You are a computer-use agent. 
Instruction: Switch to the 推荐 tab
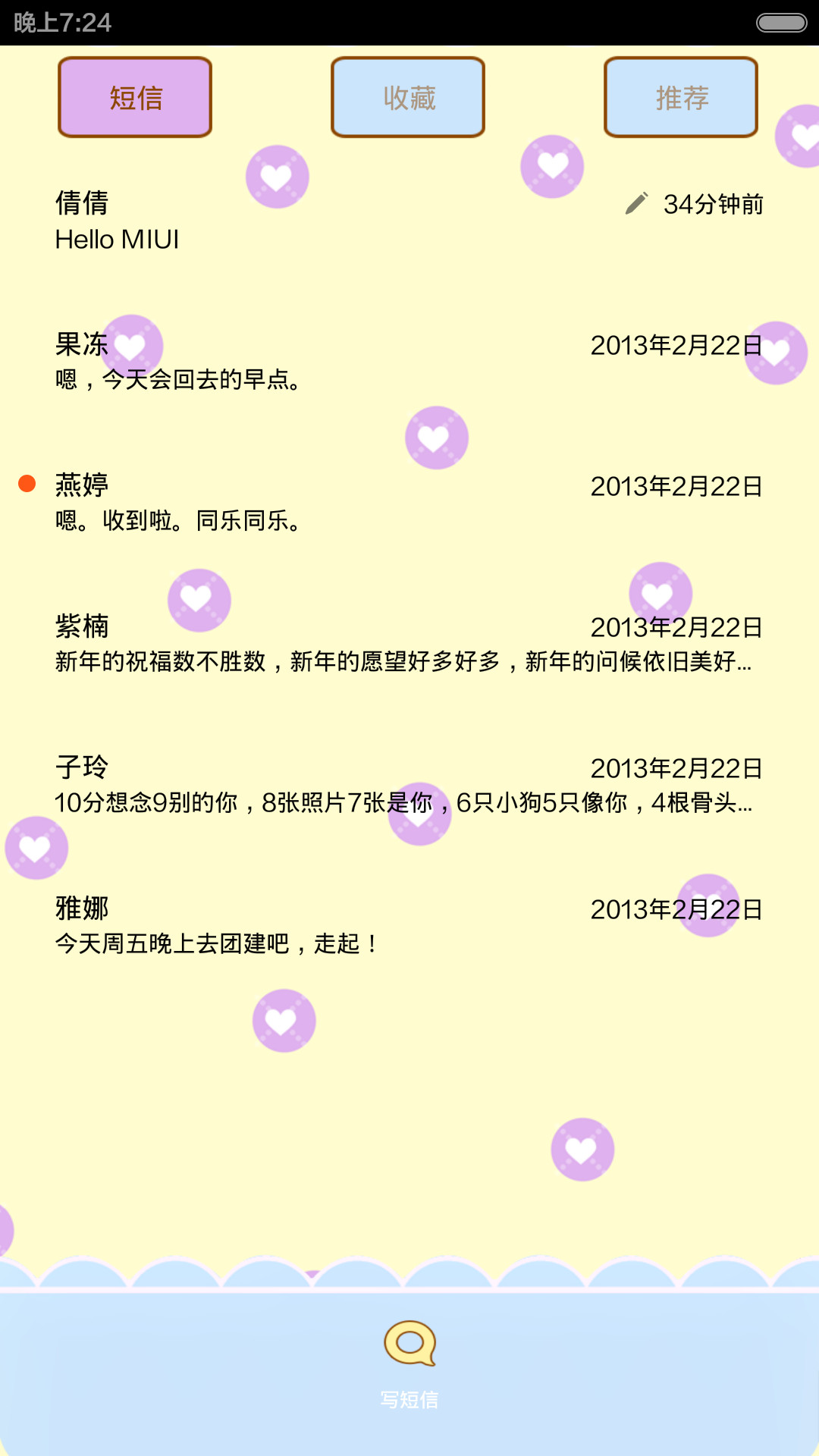681,97
